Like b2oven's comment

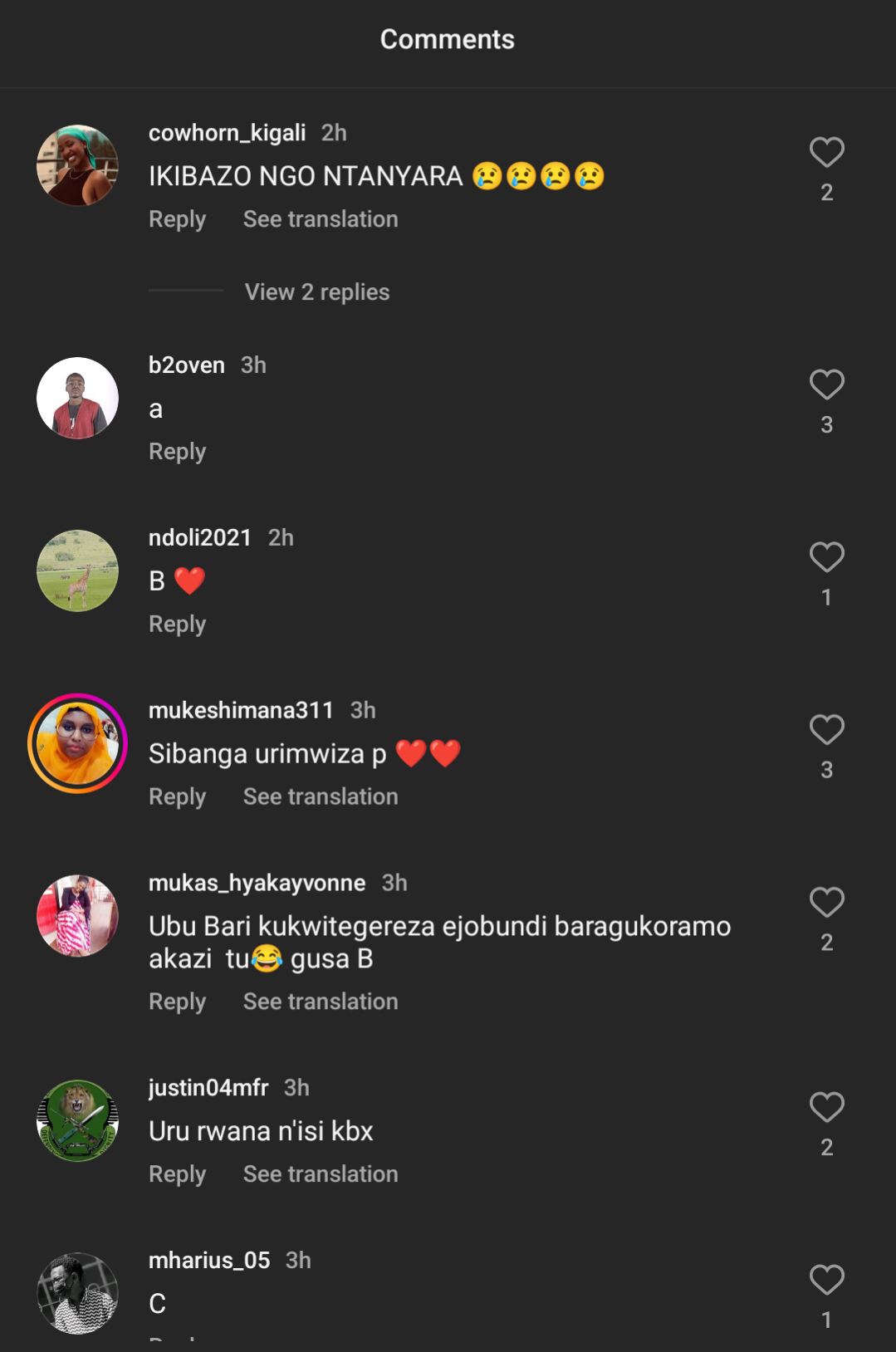(x=826, y=385)
